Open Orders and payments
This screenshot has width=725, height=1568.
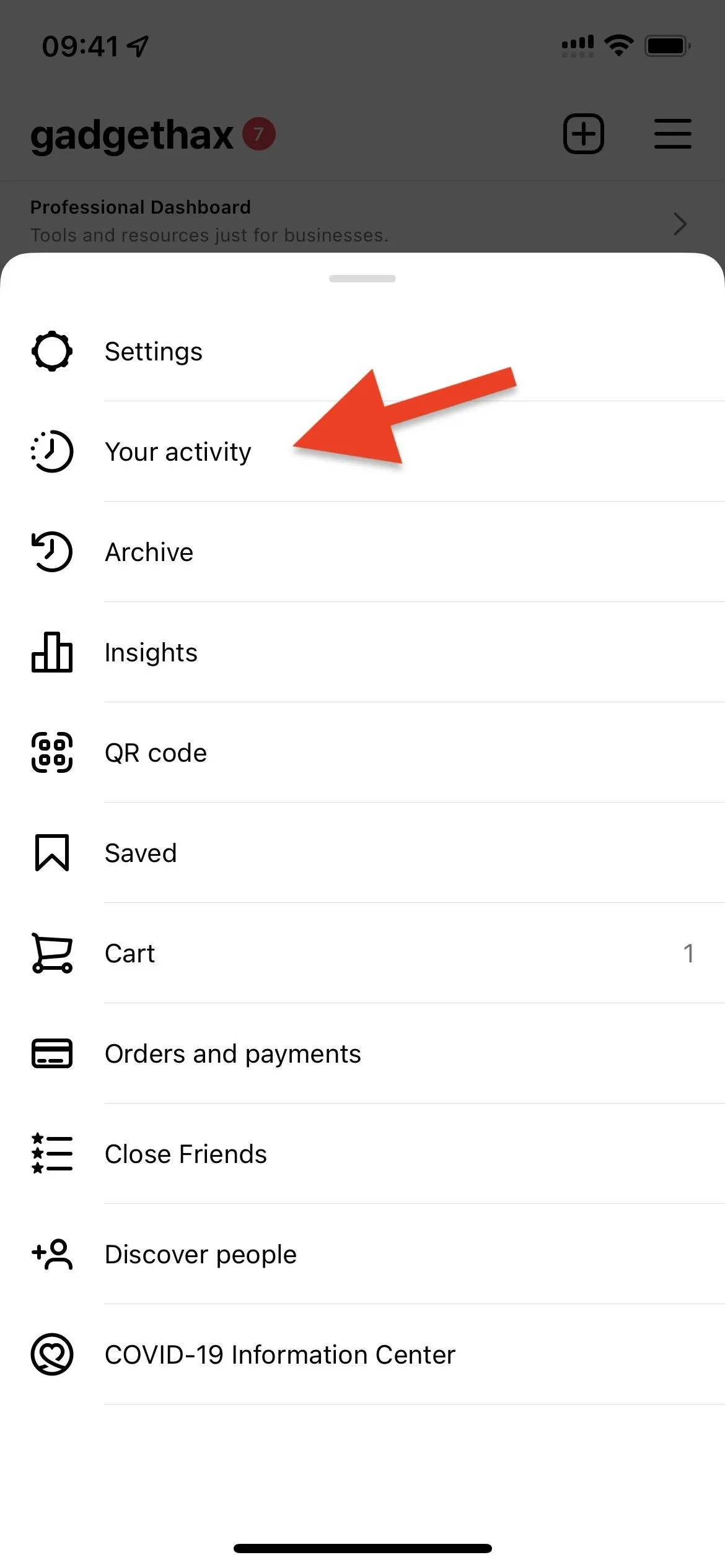point(362,1053)
